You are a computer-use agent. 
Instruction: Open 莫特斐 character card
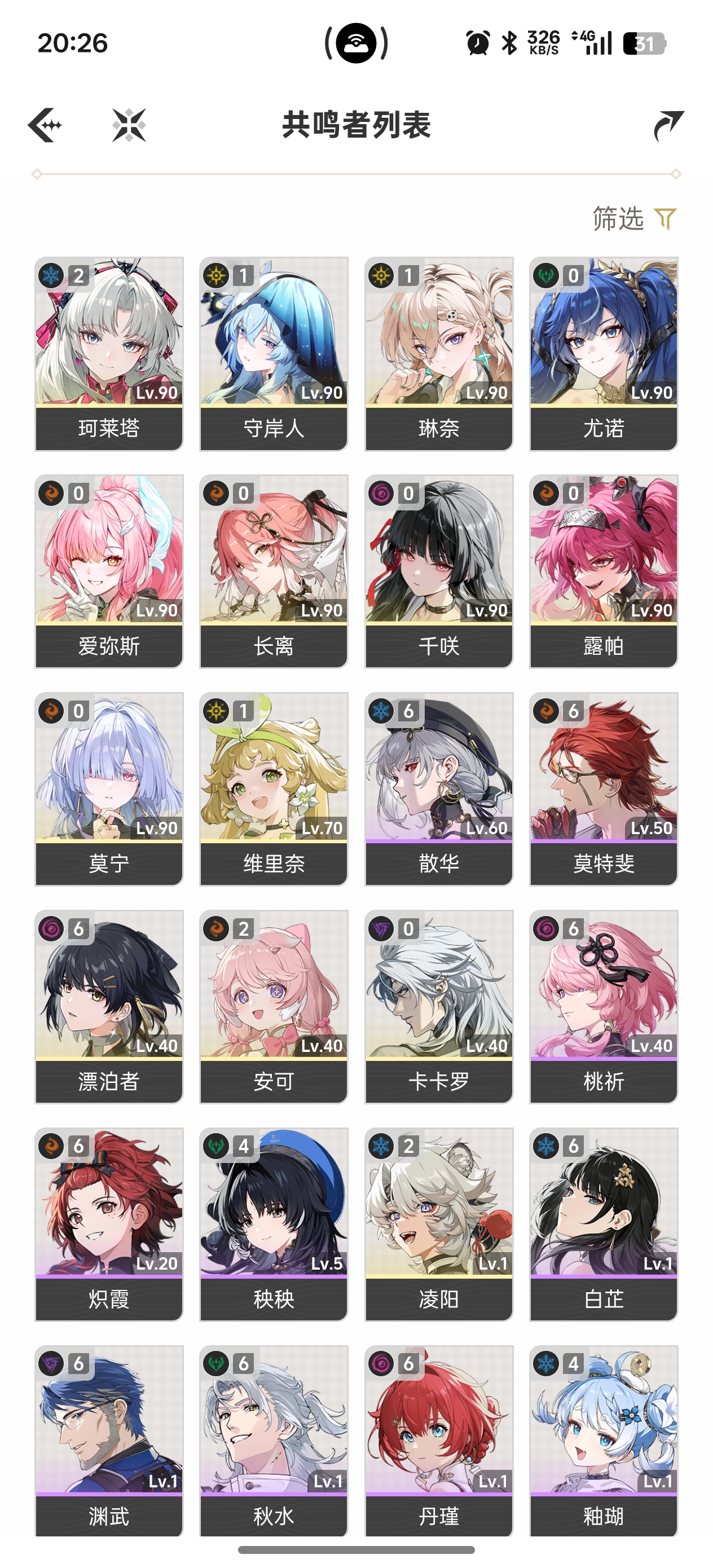pyautogui.click(x=604, y=789)
